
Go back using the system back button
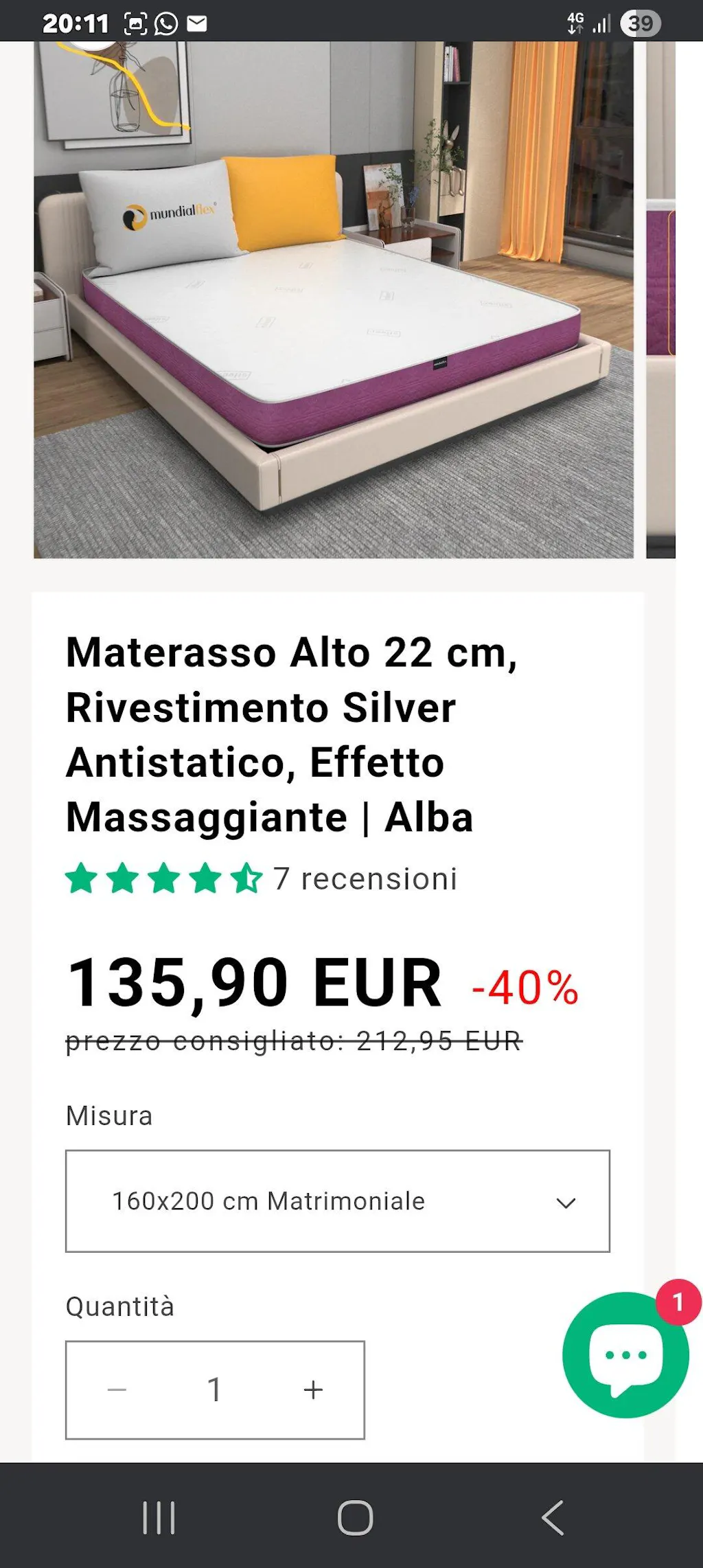coord(553,1518)
